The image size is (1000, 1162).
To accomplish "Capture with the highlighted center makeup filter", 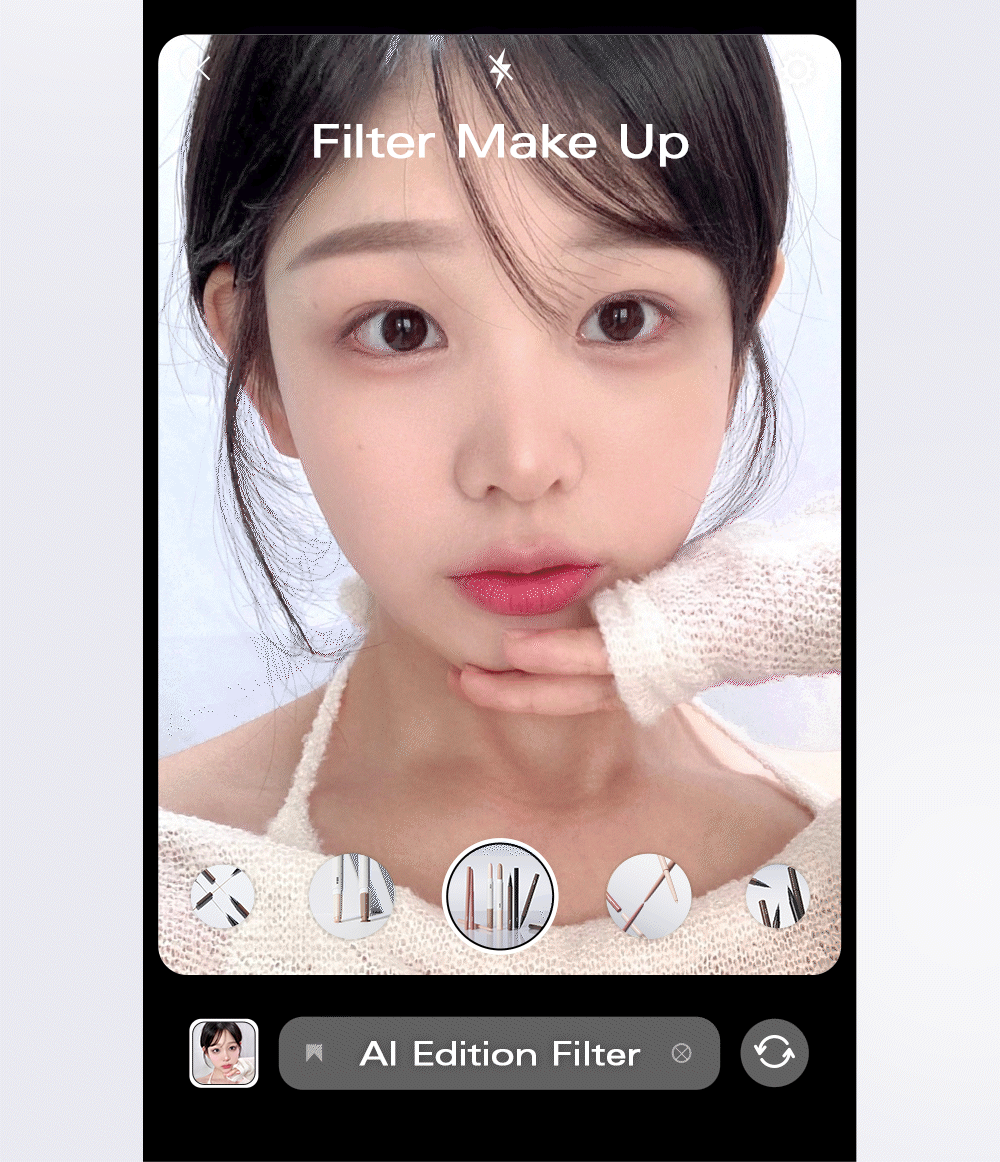I will [x=499, y=895].
